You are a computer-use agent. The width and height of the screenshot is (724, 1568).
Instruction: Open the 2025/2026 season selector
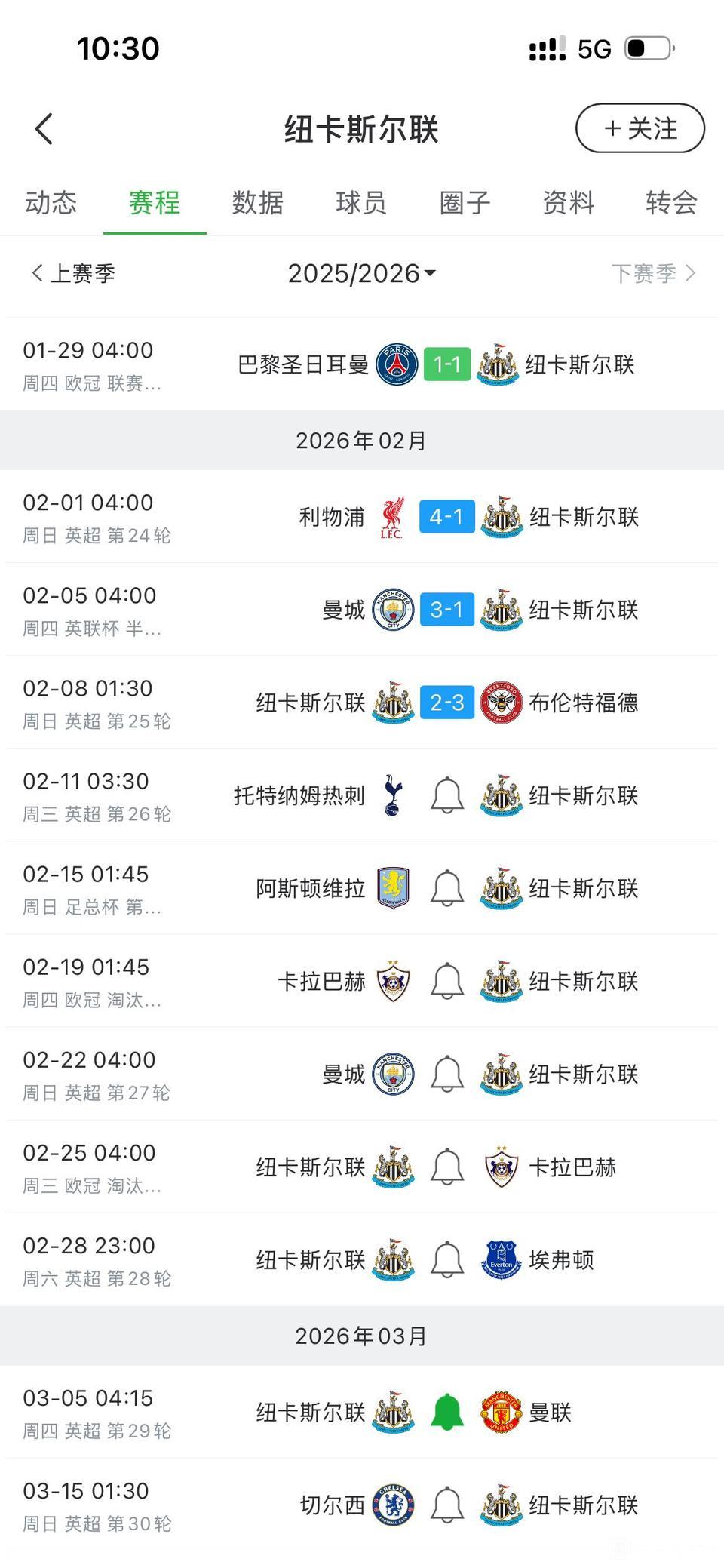[360, 273]
